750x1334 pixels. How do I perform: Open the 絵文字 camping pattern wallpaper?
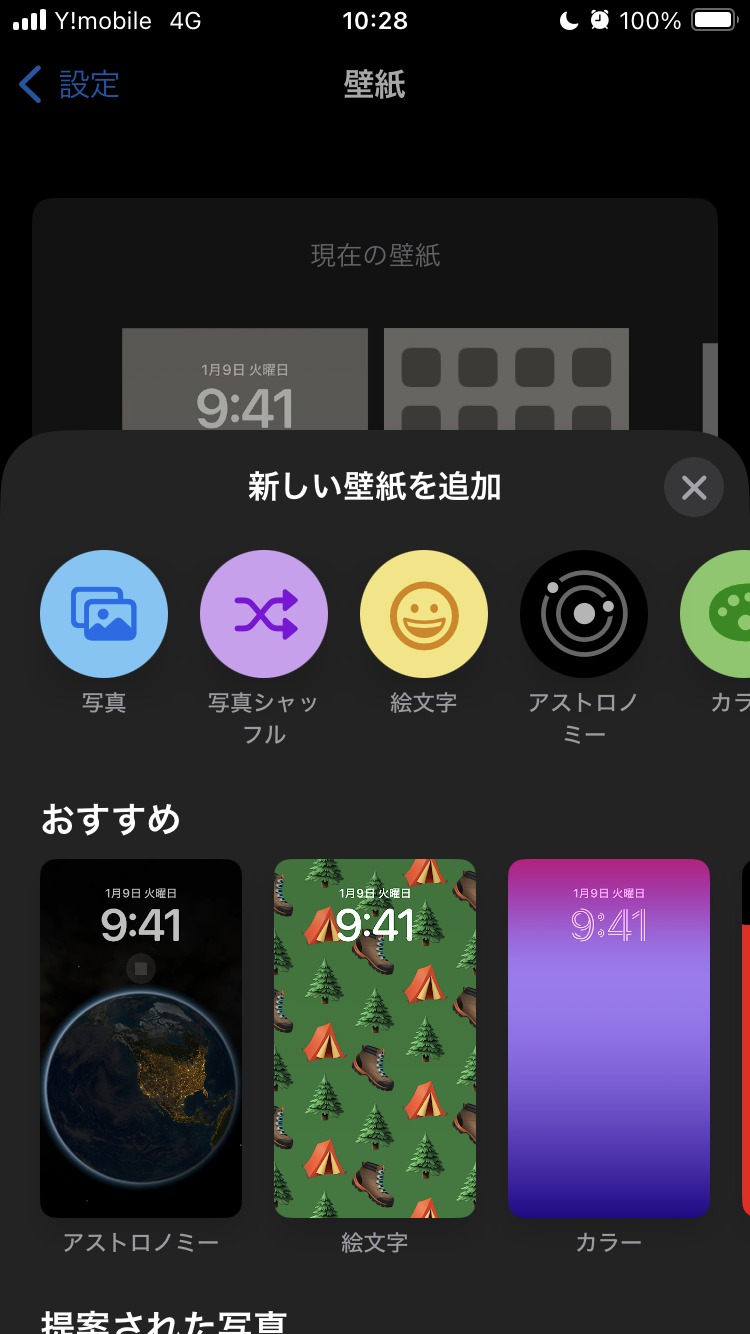point(375,1038)
